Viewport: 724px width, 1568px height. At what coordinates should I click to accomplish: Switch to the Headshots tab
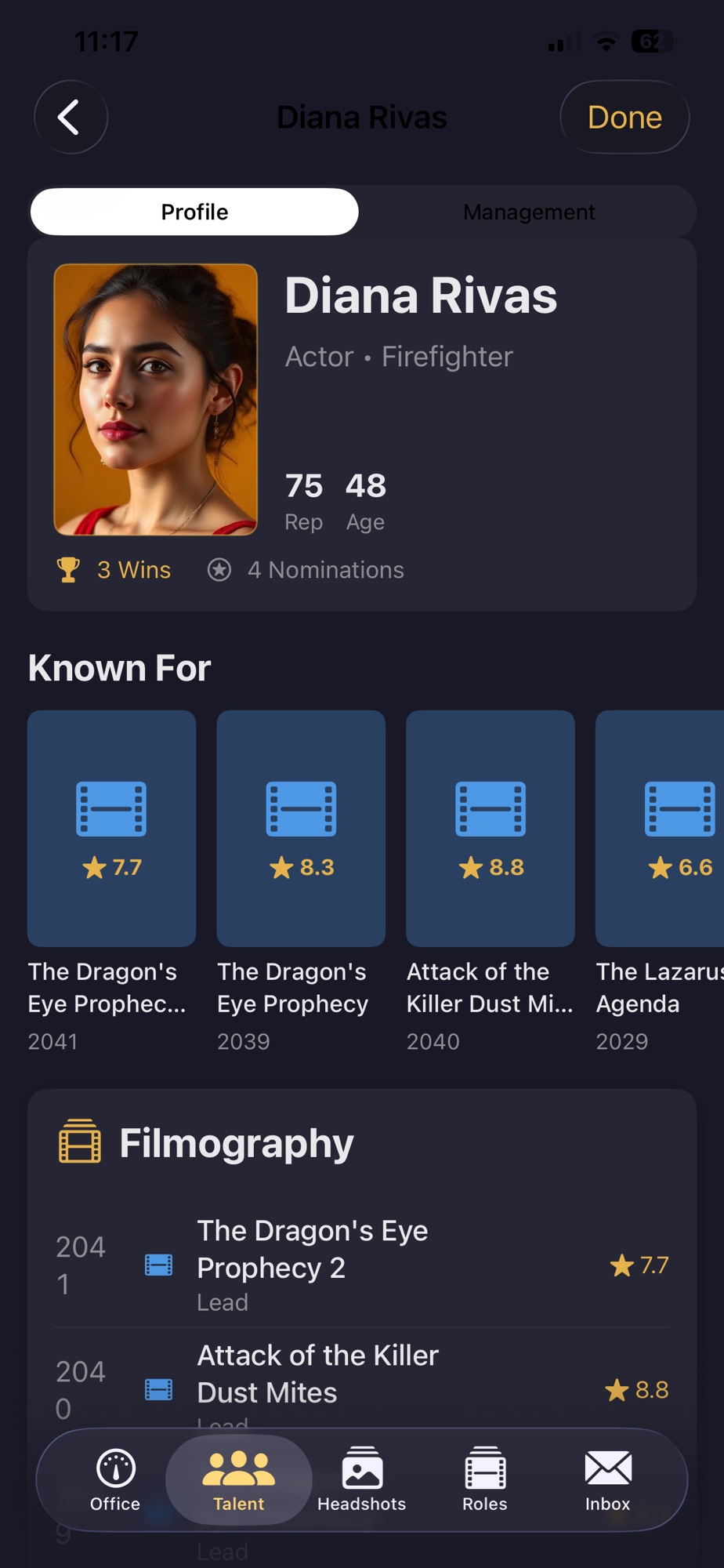click(362, 1480)
